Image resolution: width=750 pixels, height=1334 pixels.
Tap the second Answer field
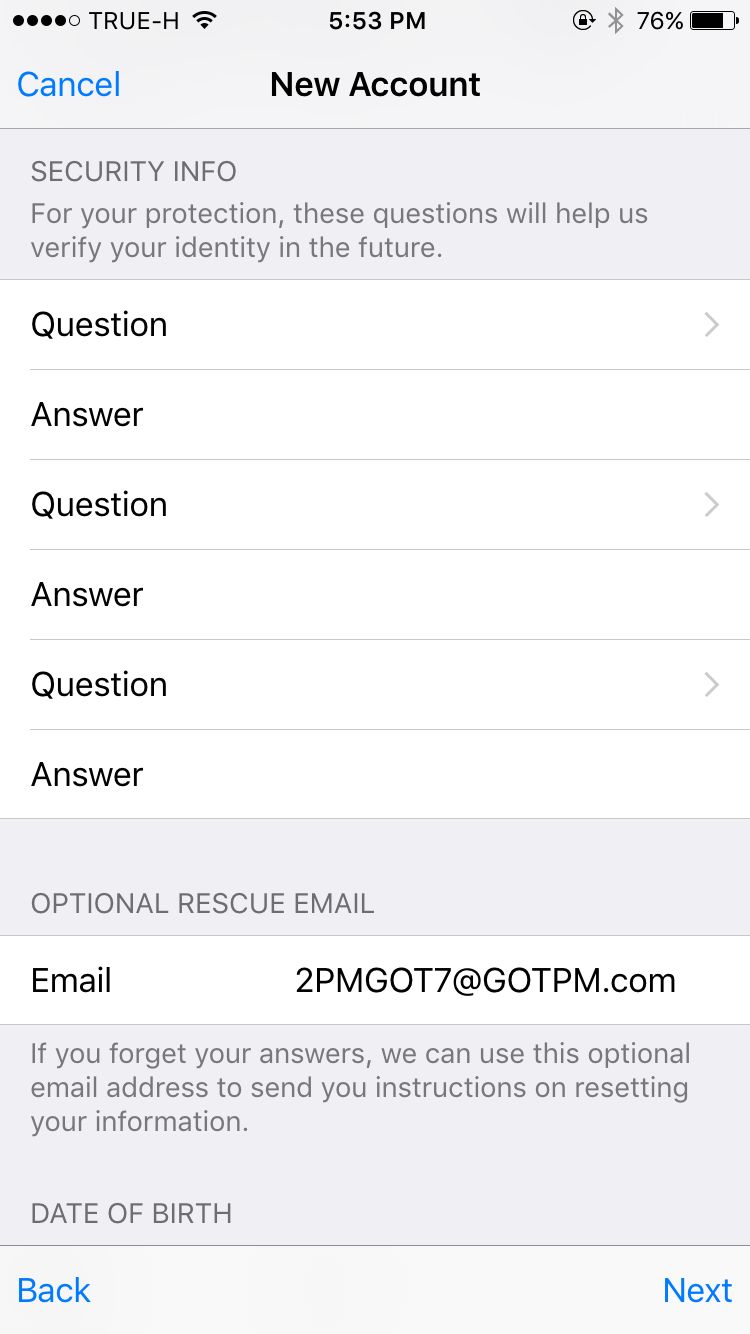point(375,595)
